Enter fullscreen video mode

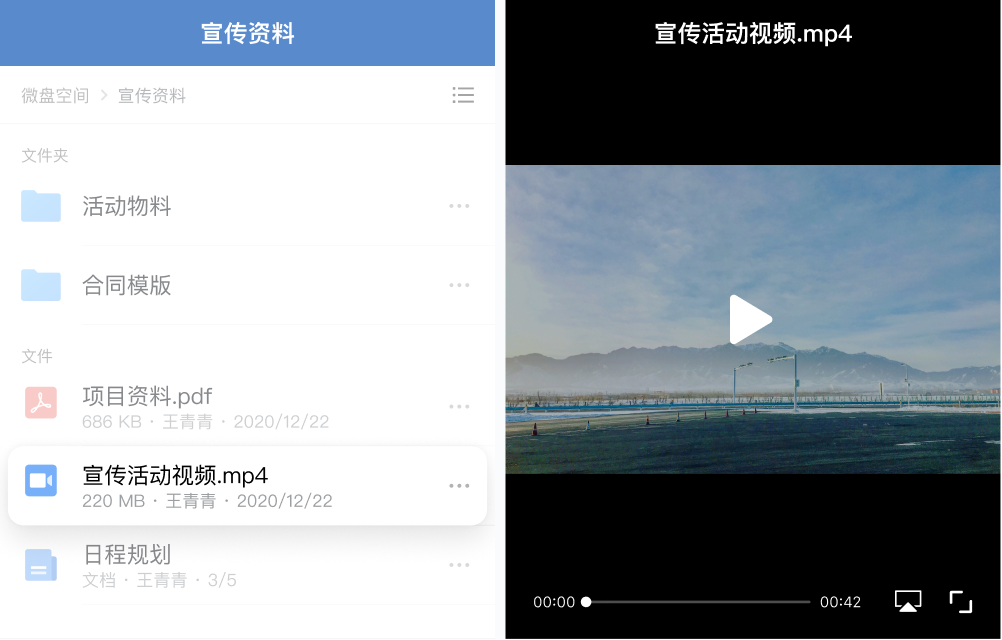[960, 601]
